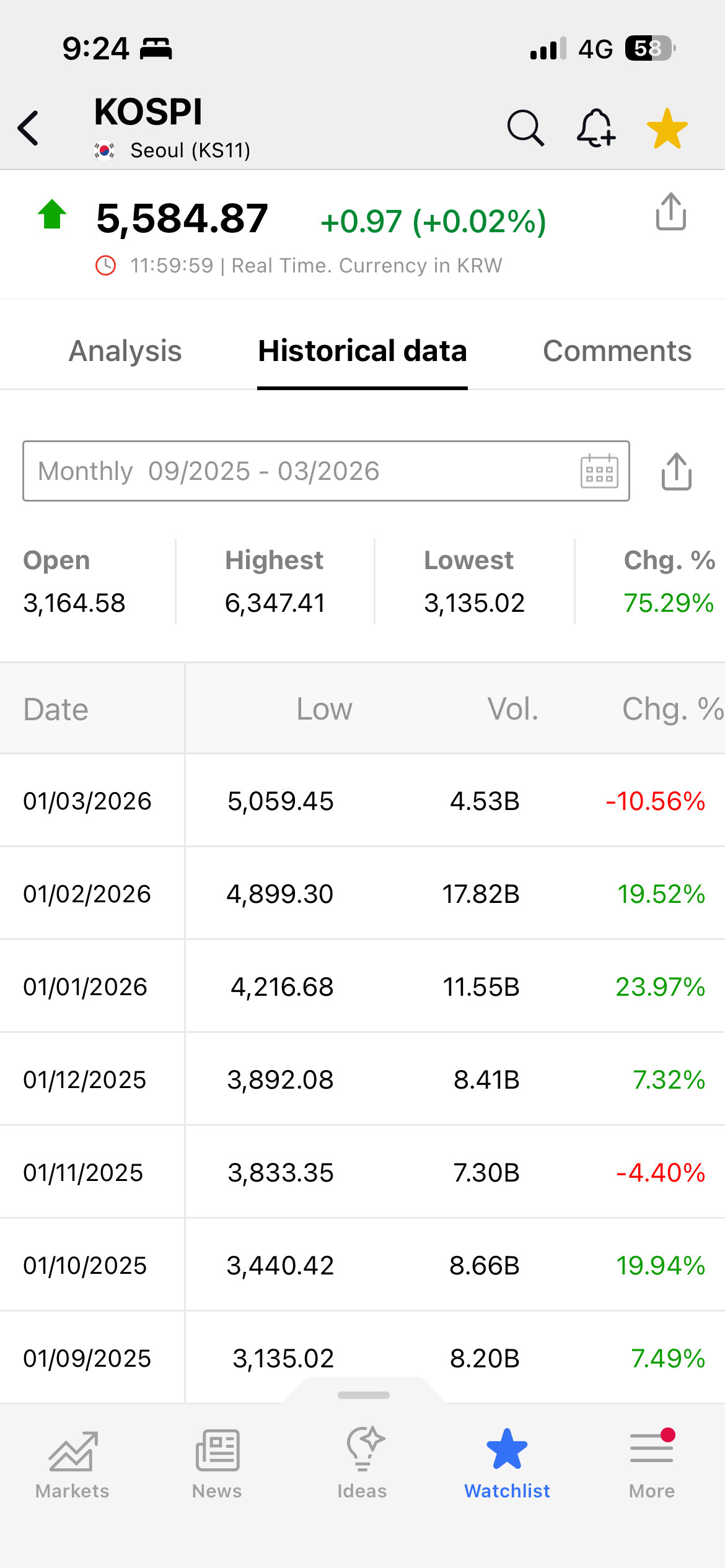Open the Watchlist section
725x1568 pixels.
[507, 1464]
